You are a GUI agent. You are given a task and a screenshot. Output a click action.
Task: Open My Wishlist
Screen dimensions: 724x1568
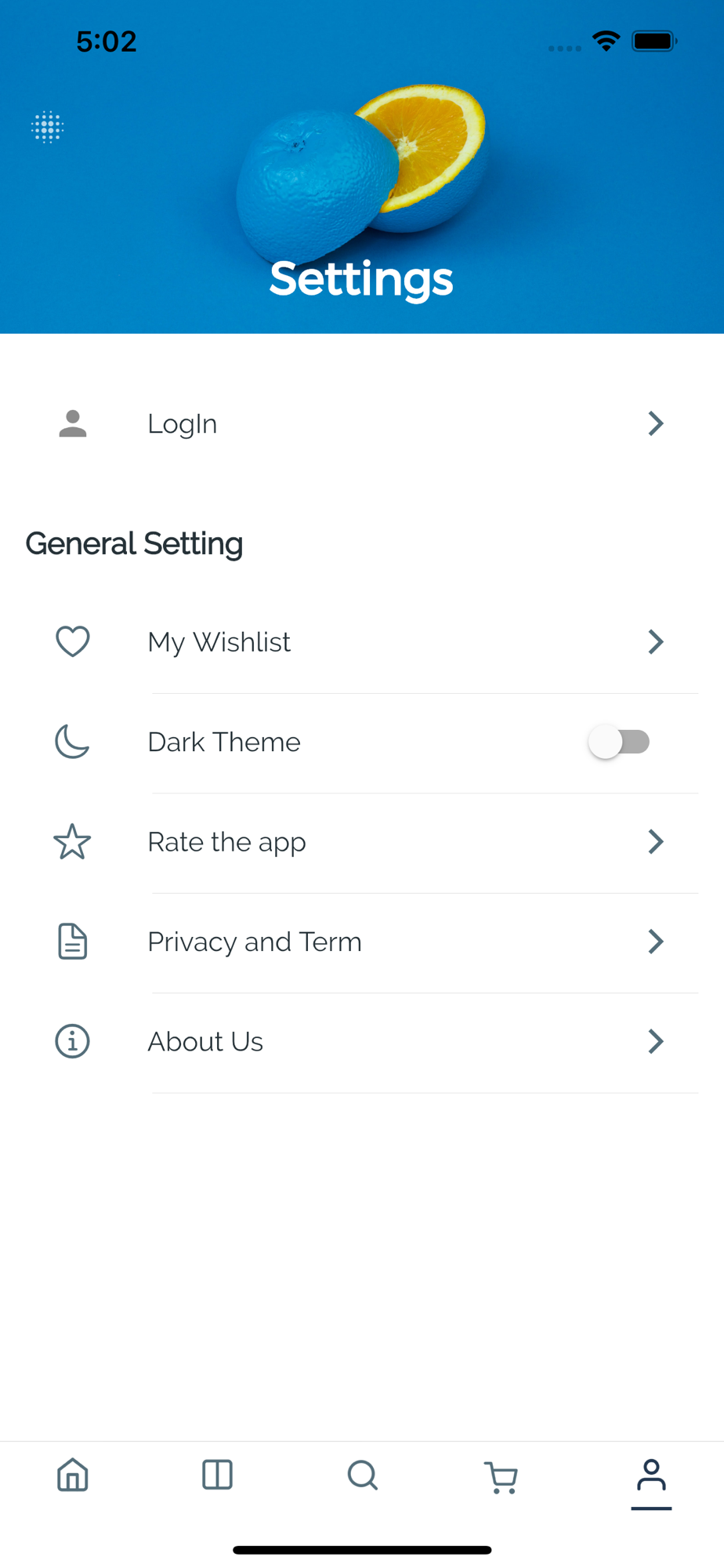pyautogui.click(x=362, y=642)
